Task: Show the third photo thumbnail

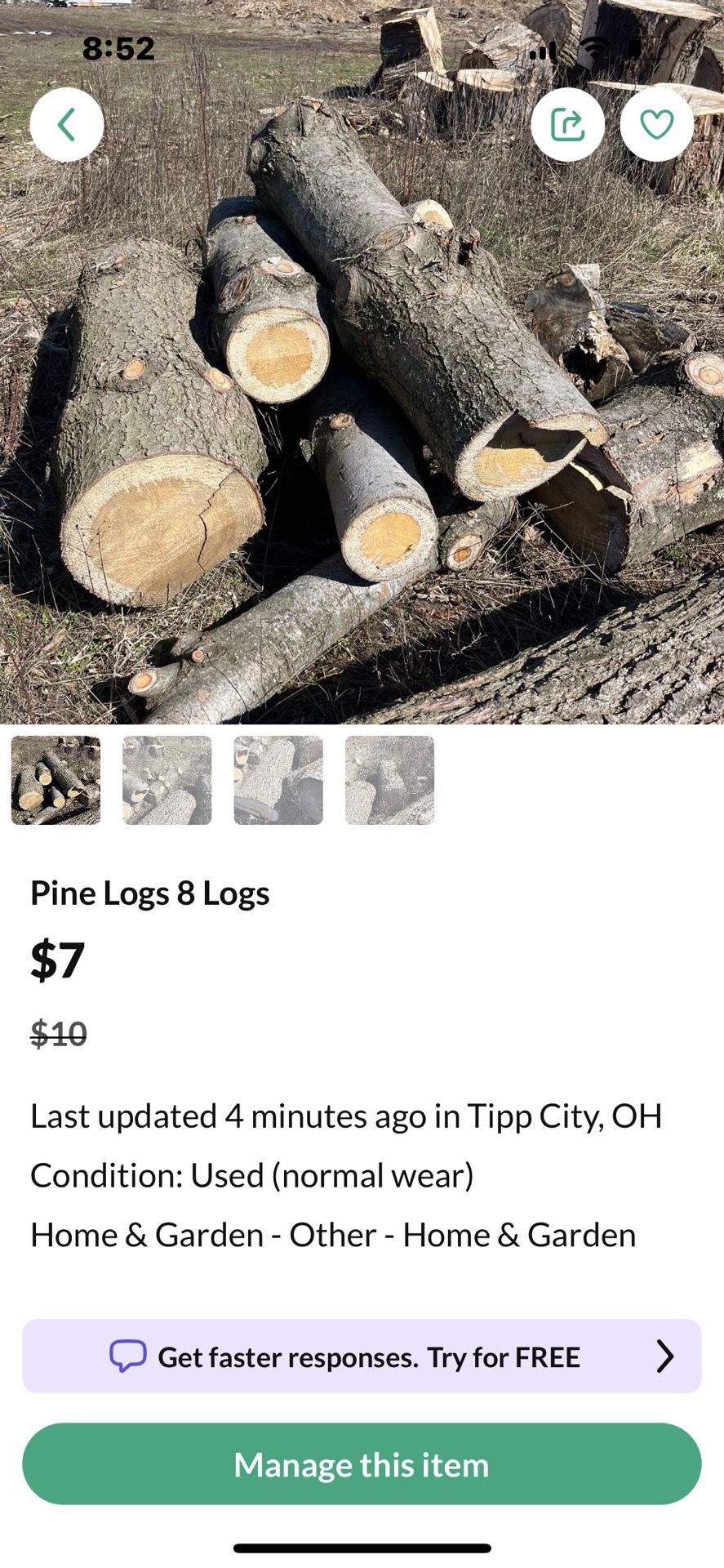Action: point(278,780)
